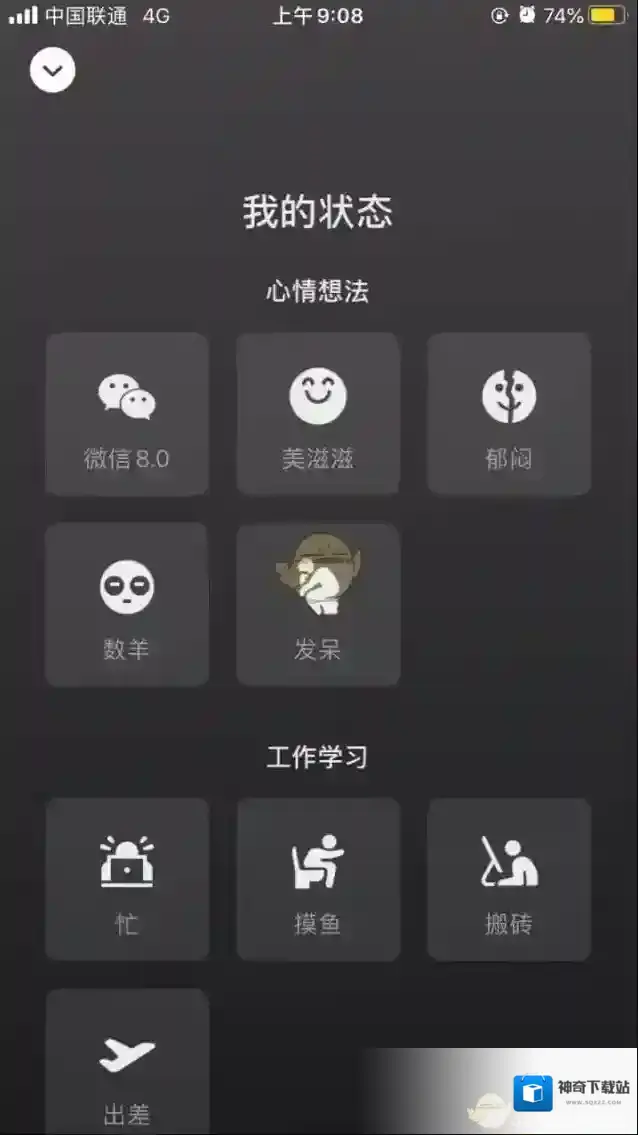This screenshot has height=1135, width=638.
Task: Choose the 美滋滋 mood status
Action: click(x=318, y=414)
